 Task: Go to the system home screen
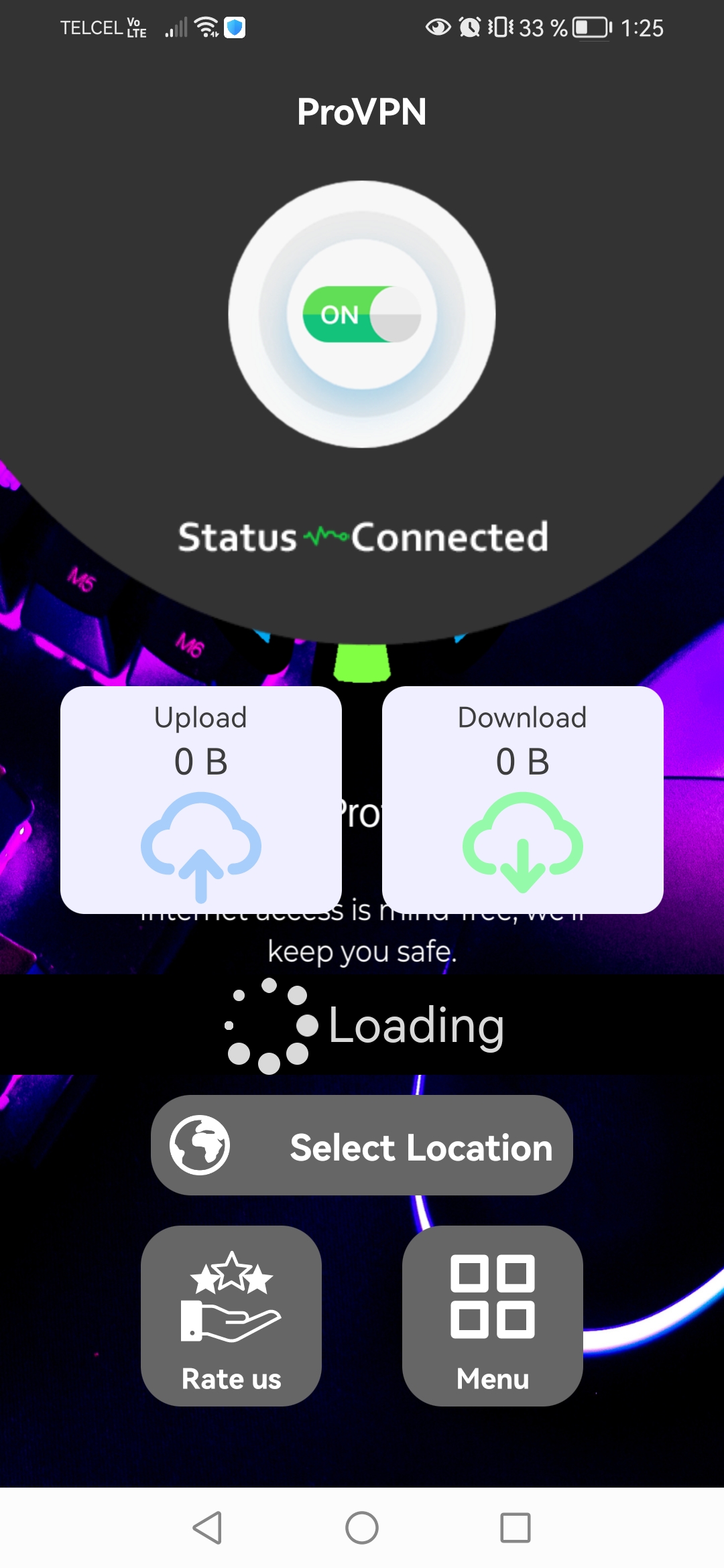[x=362, y=1528]
